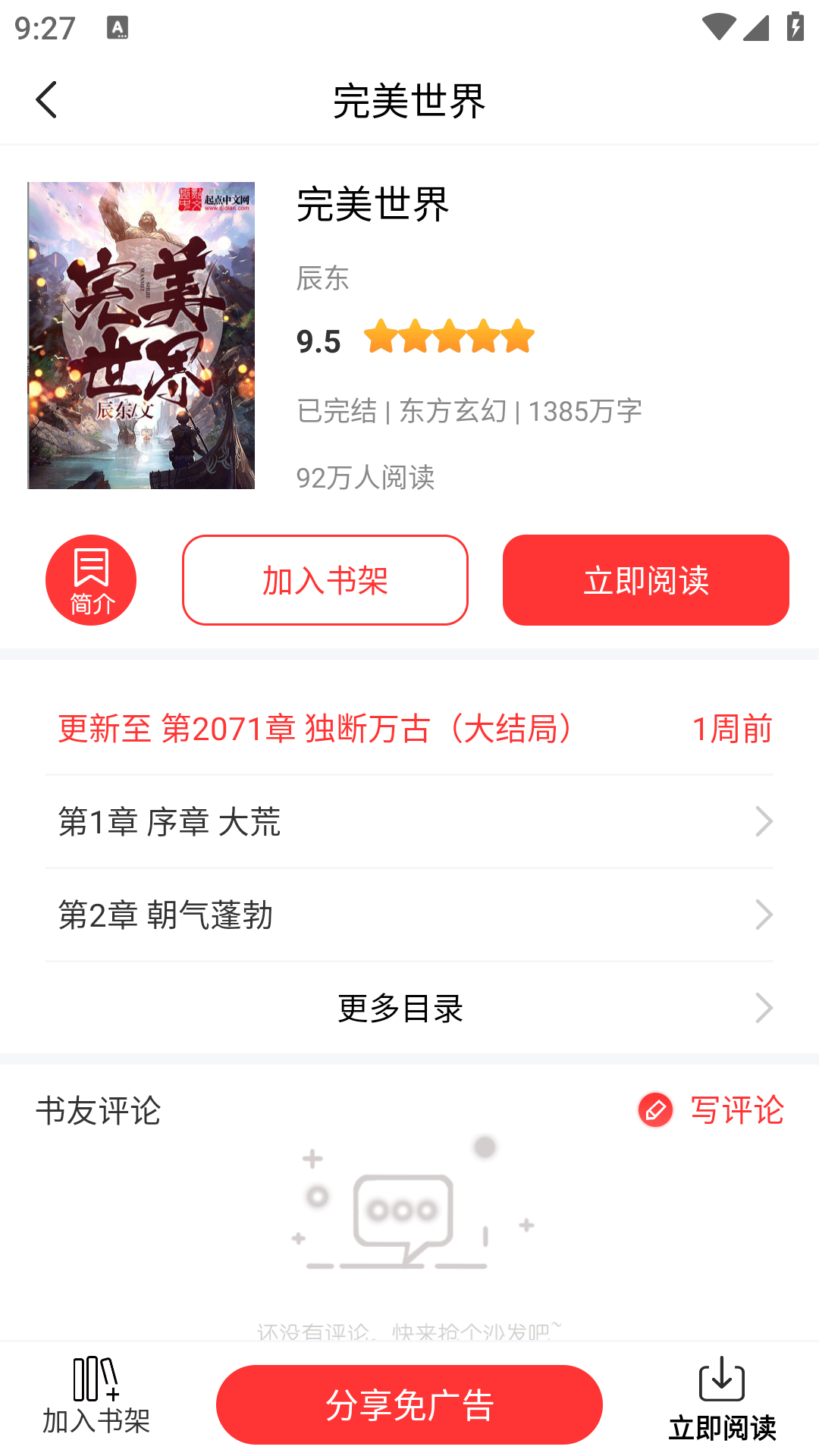The image size is (819, 1456).
Task: Open 第2章 朝气蓬勃
Action: click(x=409, y=915)
